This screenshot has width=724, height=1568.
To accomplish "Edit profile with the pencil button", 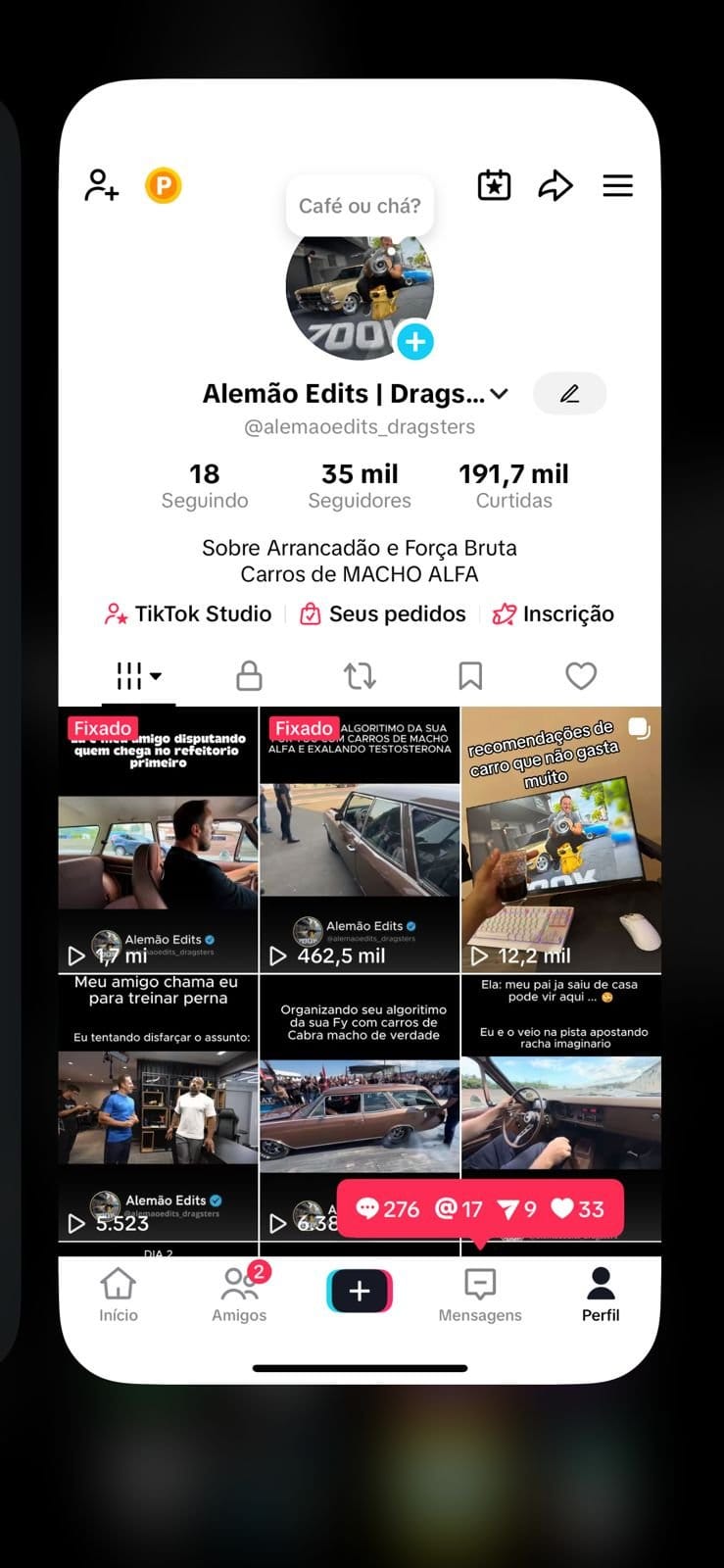I will 569,394.
